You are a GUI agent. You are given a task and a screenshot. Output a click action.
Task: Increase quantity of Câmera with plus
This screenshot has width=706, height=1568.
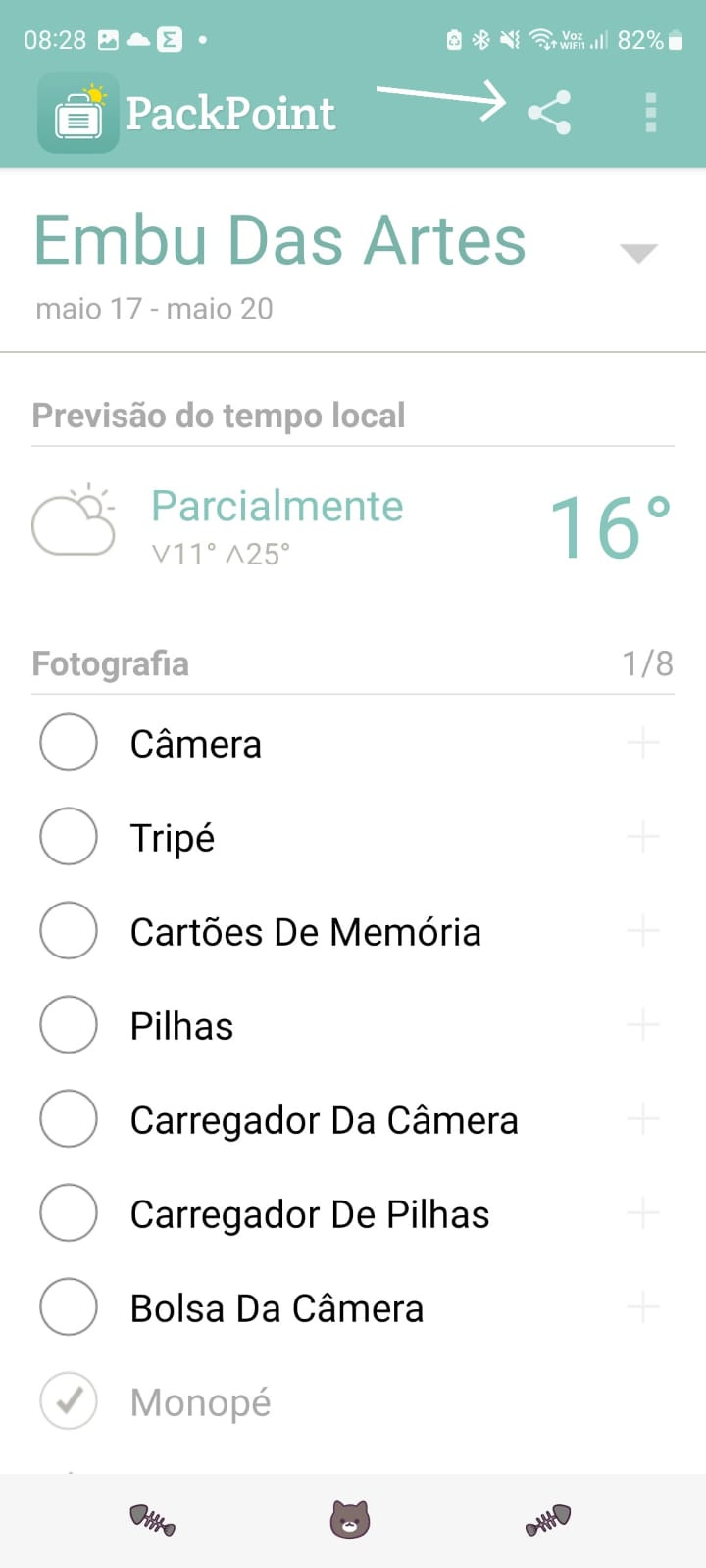pos(642,743)
